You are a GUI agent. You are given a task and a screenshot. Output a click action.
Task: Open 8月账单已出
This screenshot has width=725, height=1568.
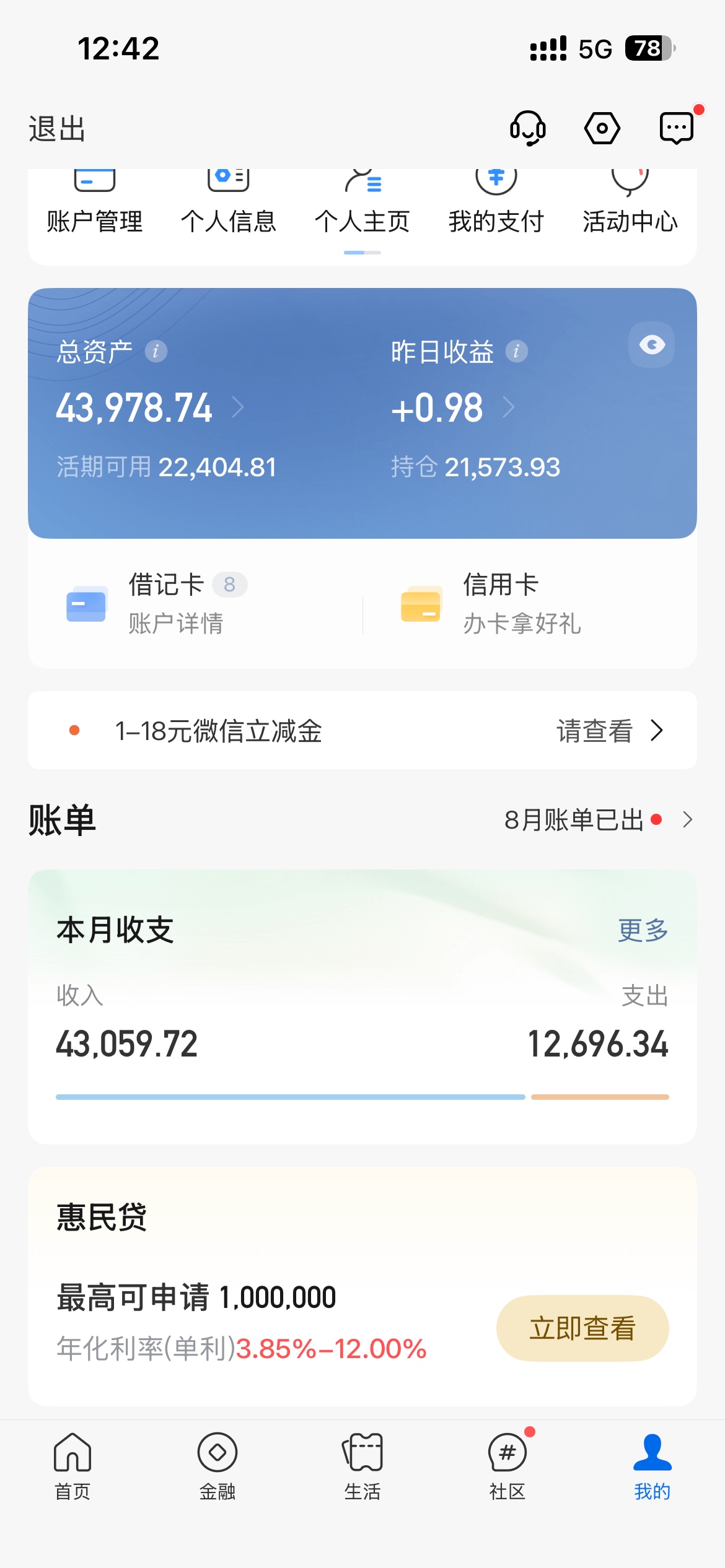point(599,820)
